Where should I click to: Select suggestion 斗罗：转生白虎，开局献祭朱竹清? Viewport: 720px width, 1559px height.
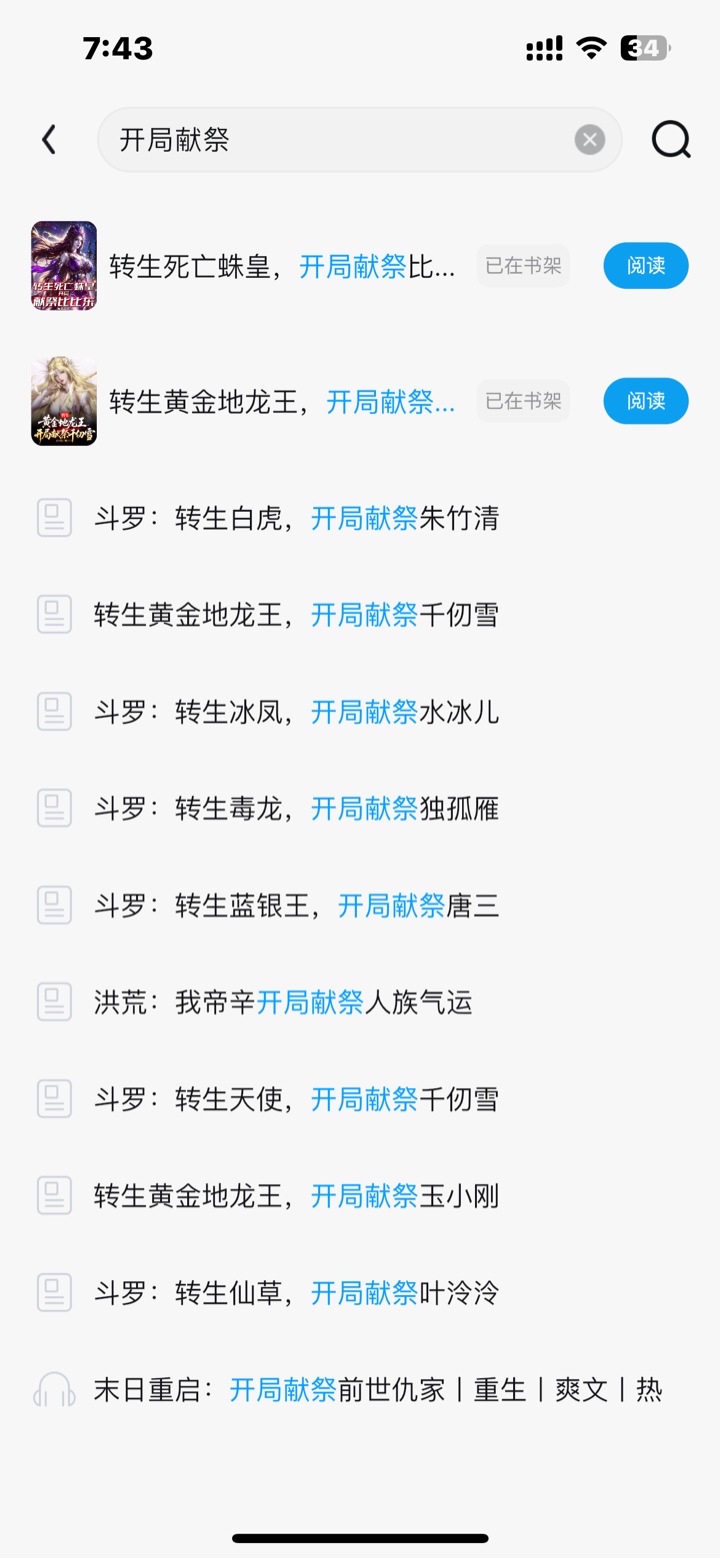tap(296, 518)
